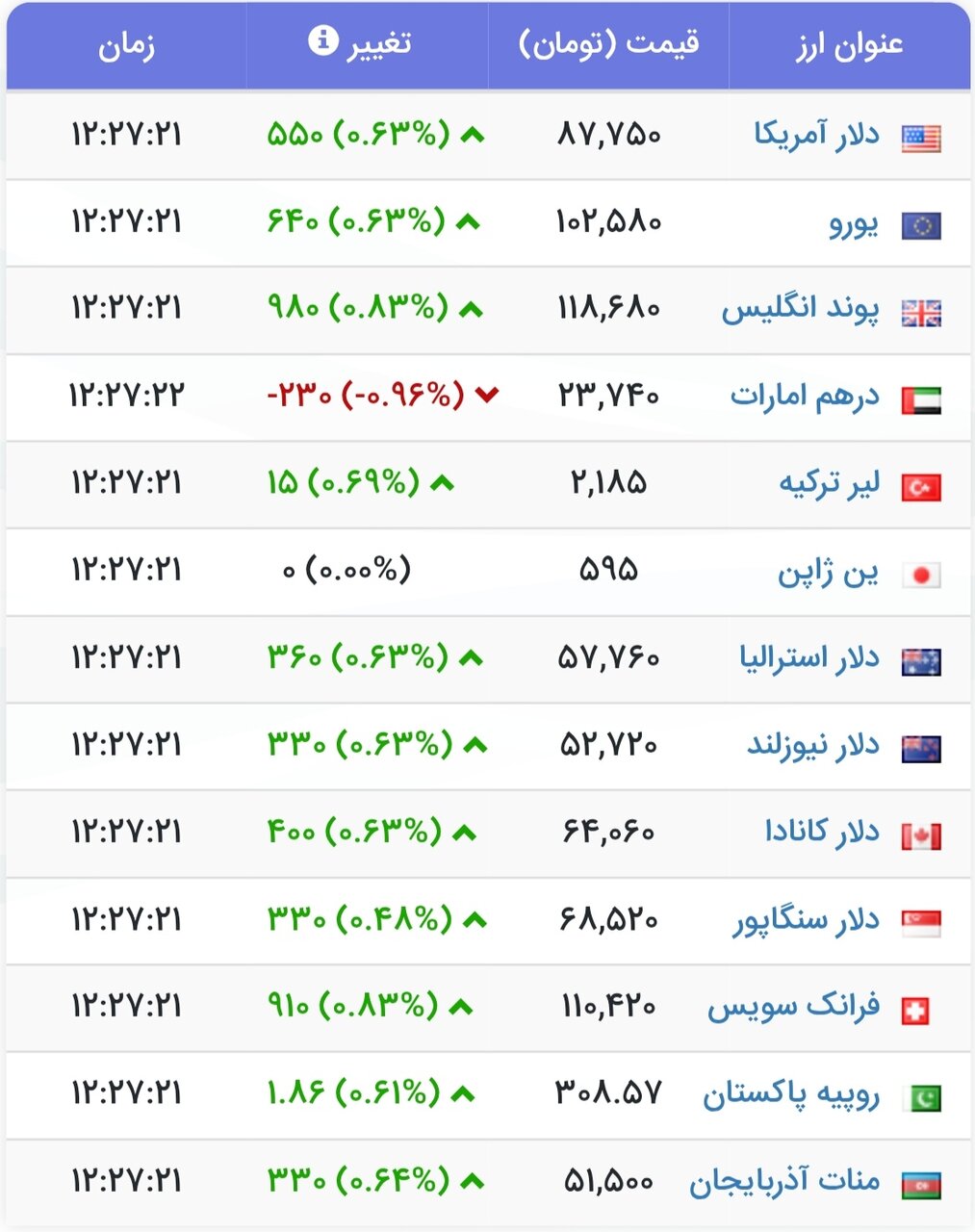Click the green up arrow for دلار آمریکا
The image size is (975, 1232).
coord(471,135)
